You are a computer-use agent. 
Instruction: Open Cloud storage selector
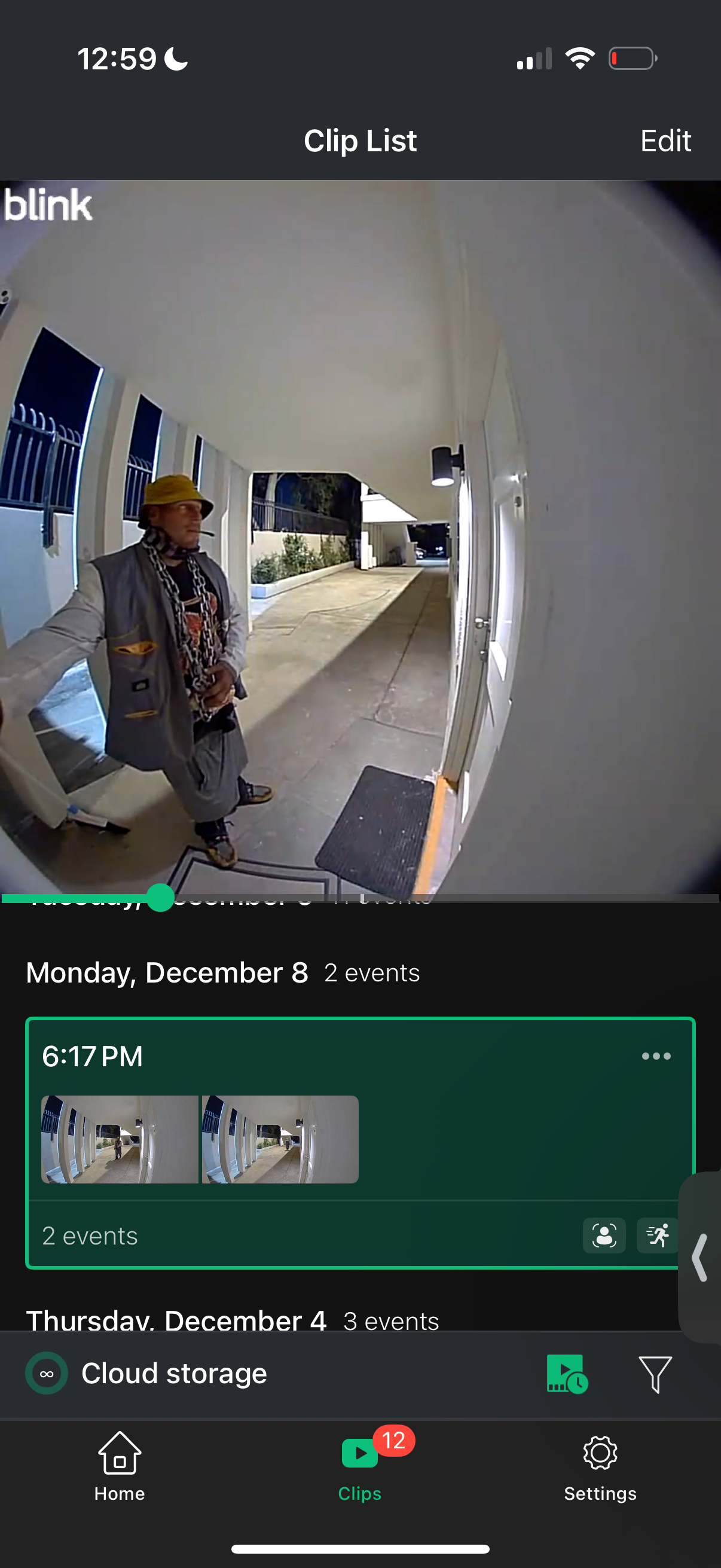[x=146, y=1374]
